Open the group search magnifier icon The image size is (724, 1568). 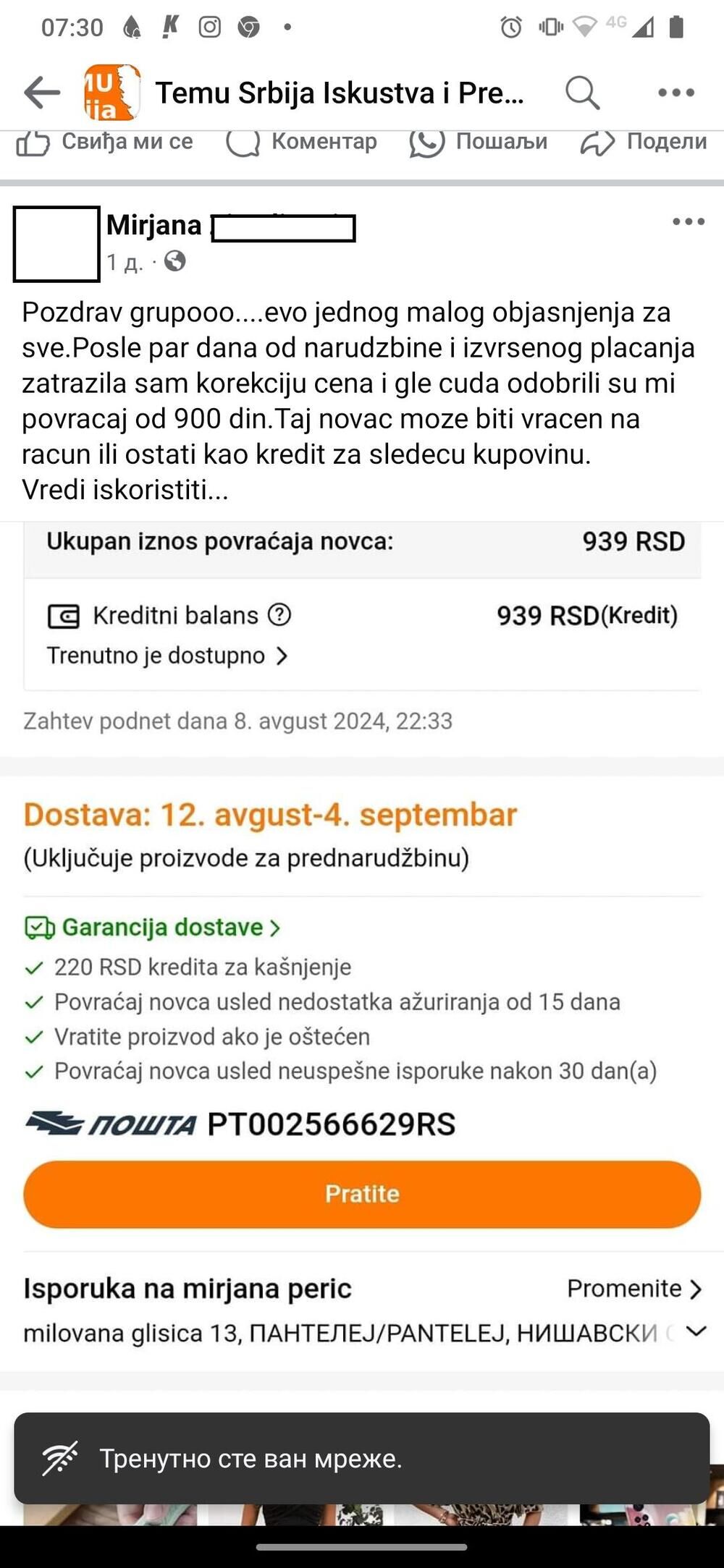[x=580, y=93]
